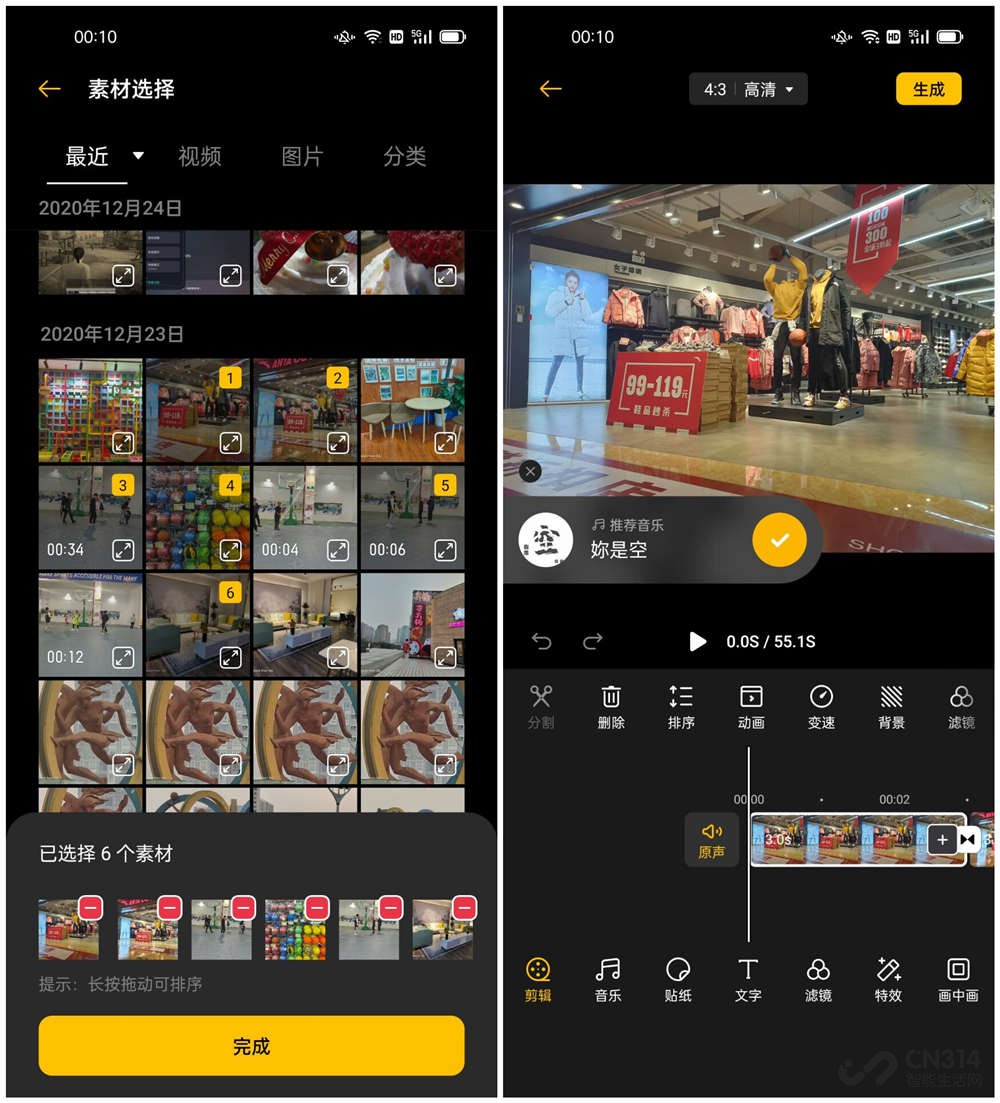The image size is (1000, 1103).
Task: Expand the 最近 dropdown arrow
Action: click(138, 156)
